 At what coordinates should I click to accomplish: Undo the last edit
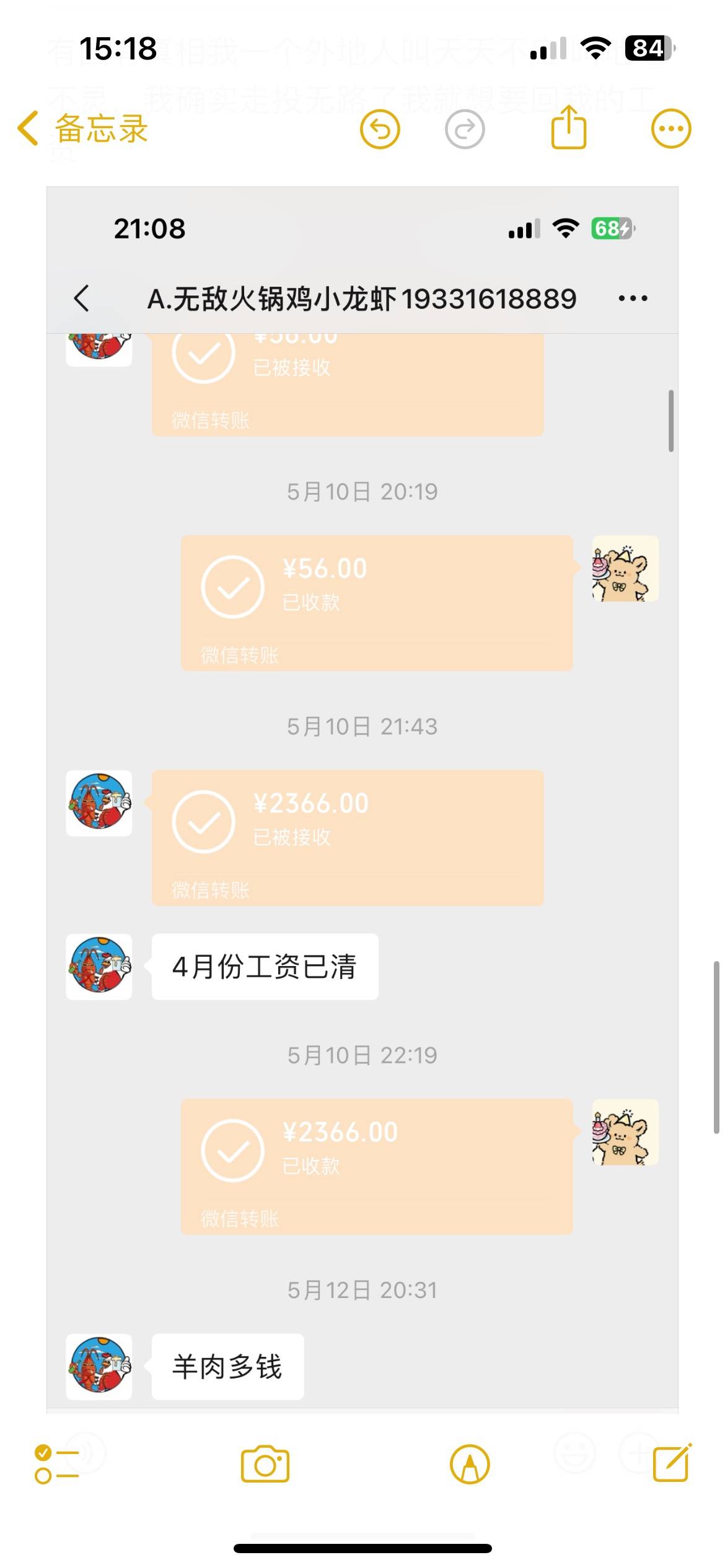(x=380, y=129)
